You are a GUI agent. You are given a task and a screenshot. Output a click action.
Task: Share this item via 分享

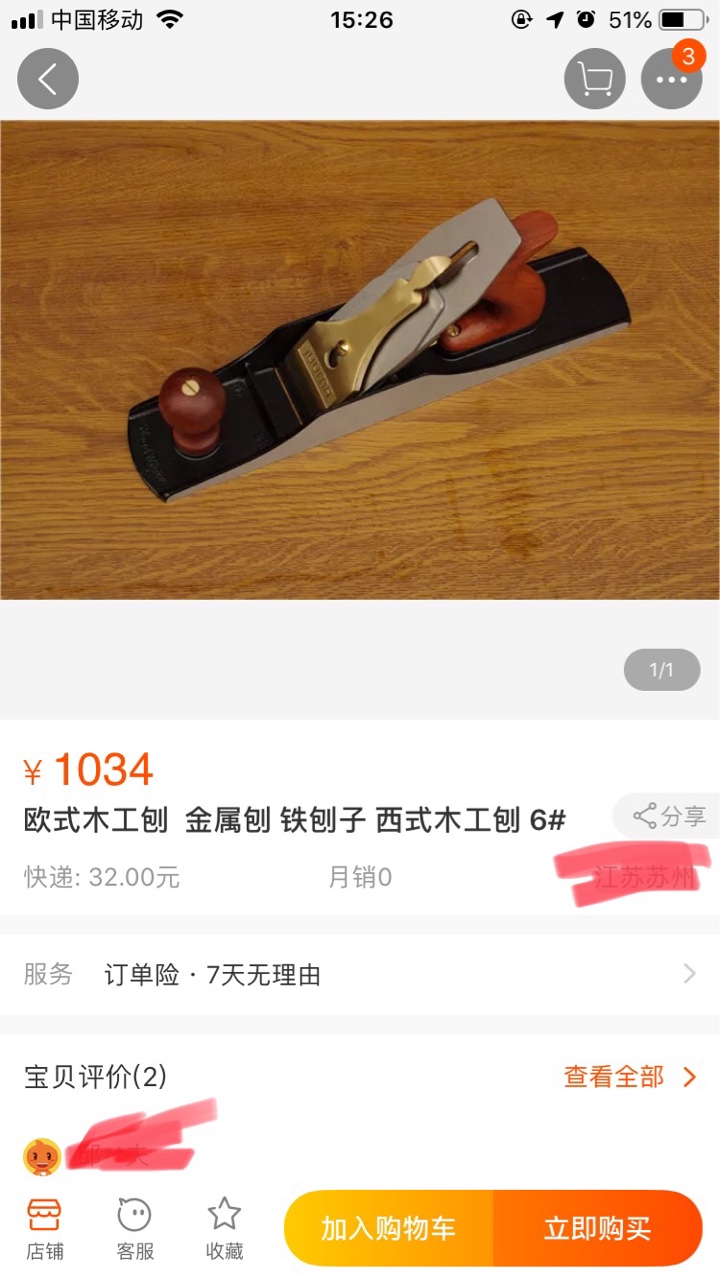coord(670,816)
